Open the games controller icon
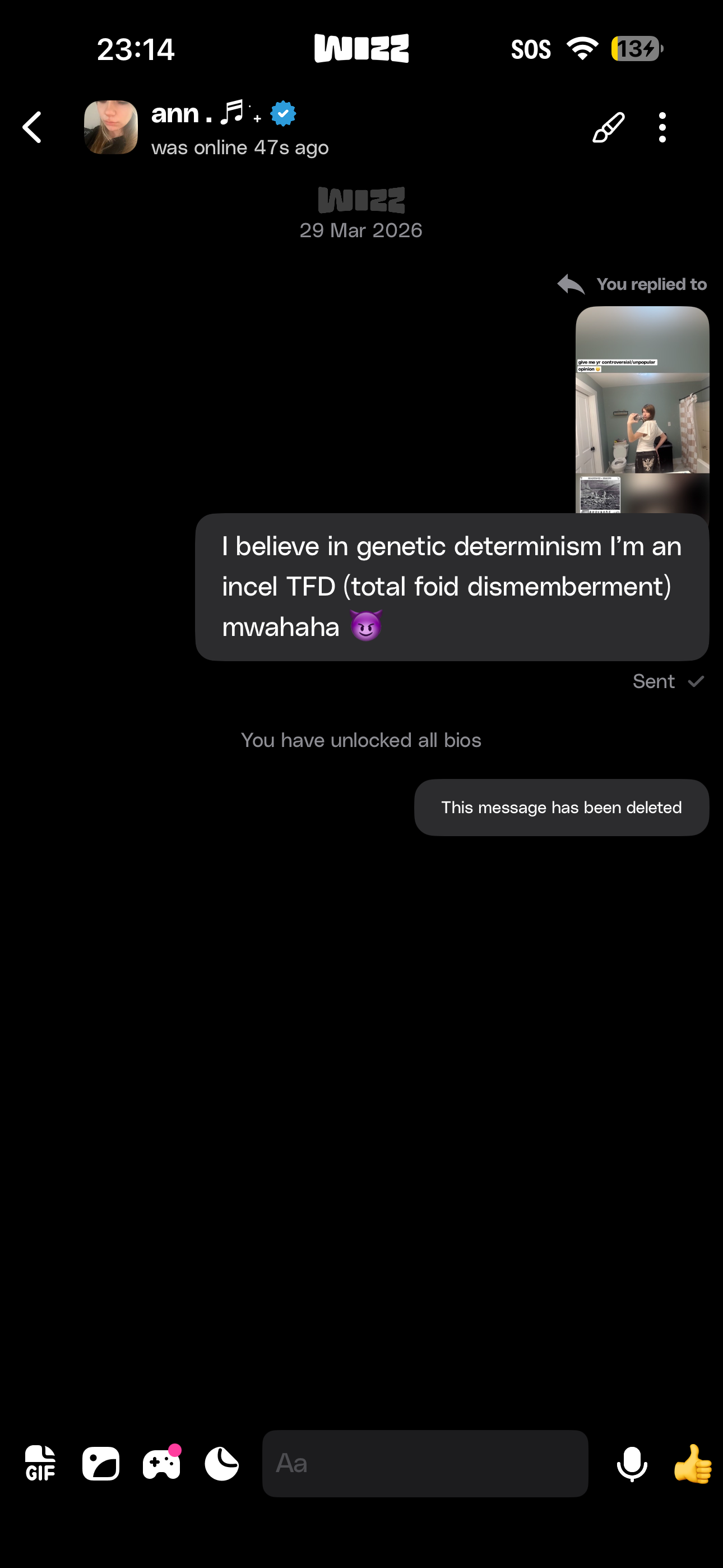 161,1464
